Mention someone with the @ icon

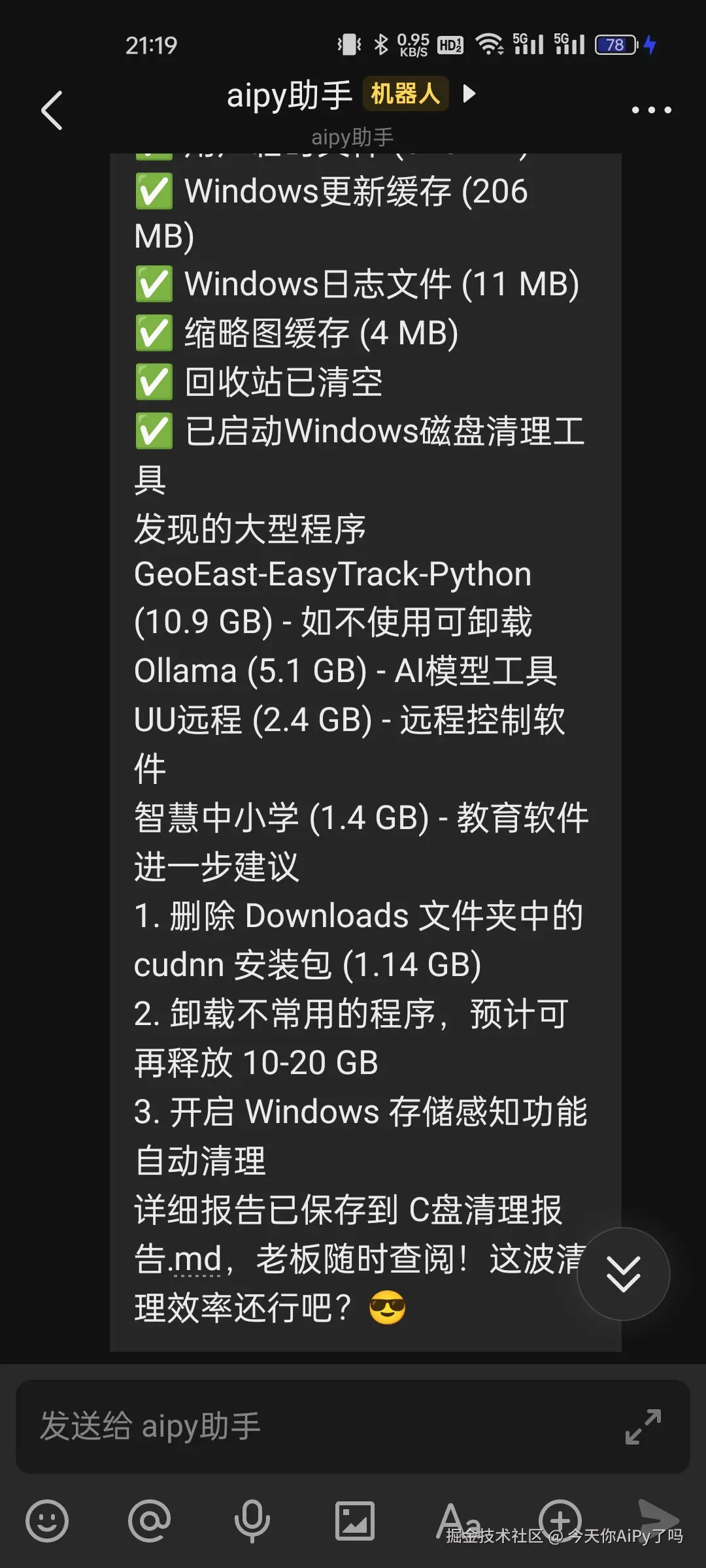click(150, 1521)
